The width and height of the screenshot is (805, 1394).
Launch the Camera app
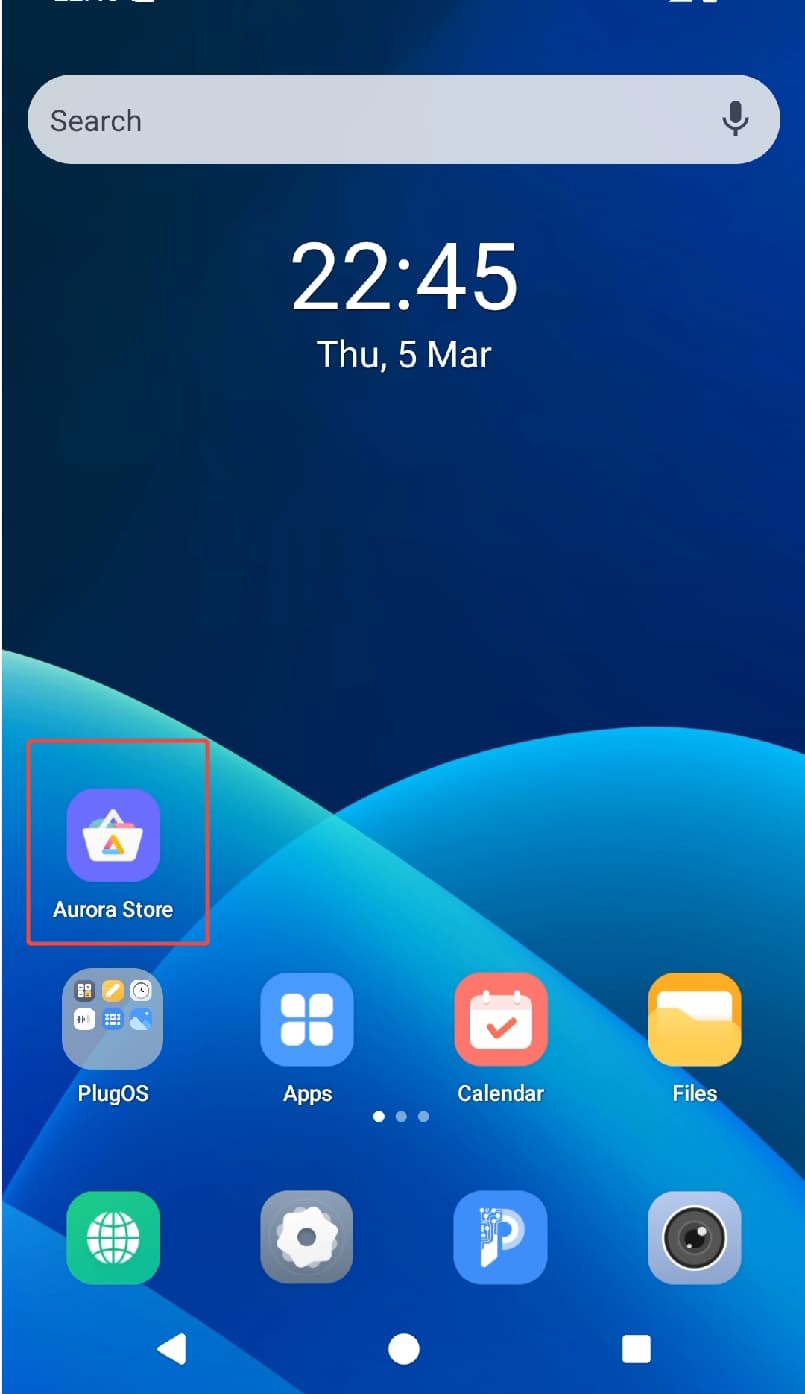click(694, 1237)
